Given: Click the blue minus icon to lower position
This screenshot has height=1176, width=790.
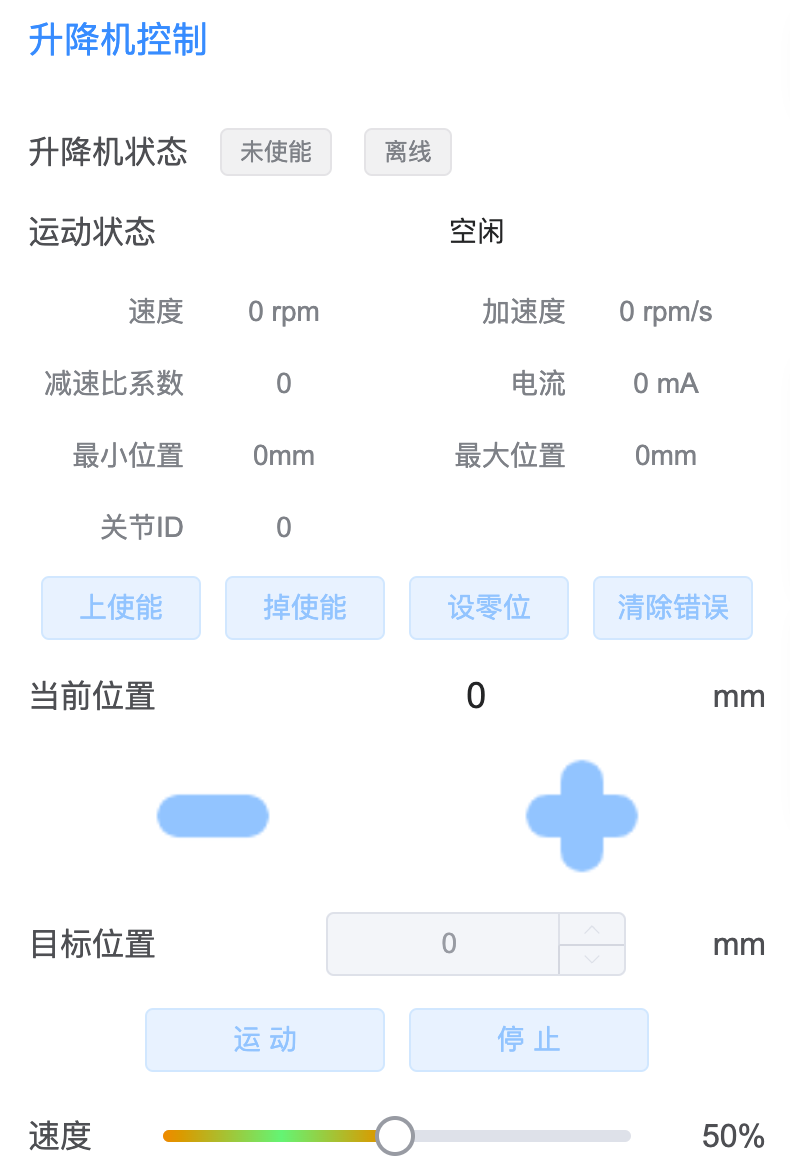Looking at the screenshot, I should coord(212,815).
